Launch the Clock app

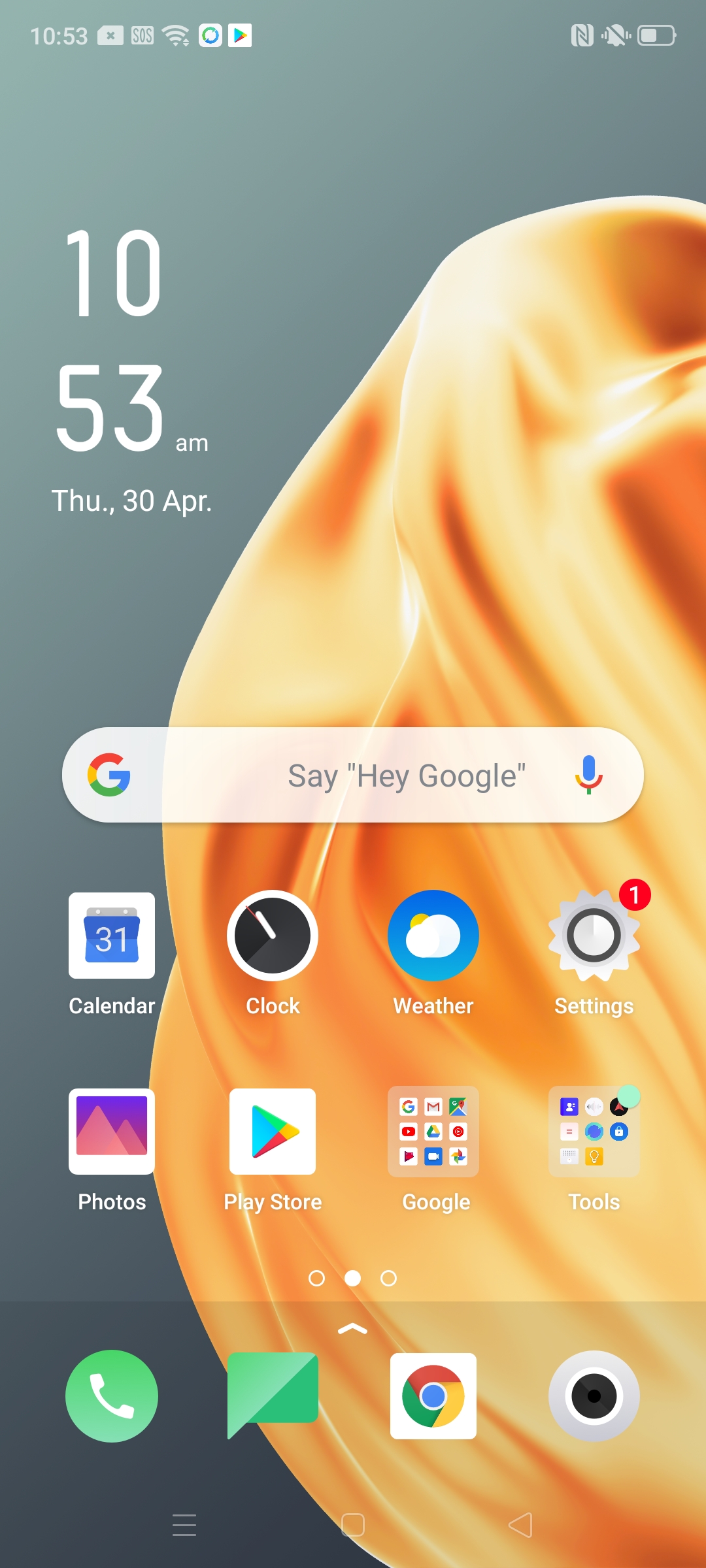(x=273, y=936)
